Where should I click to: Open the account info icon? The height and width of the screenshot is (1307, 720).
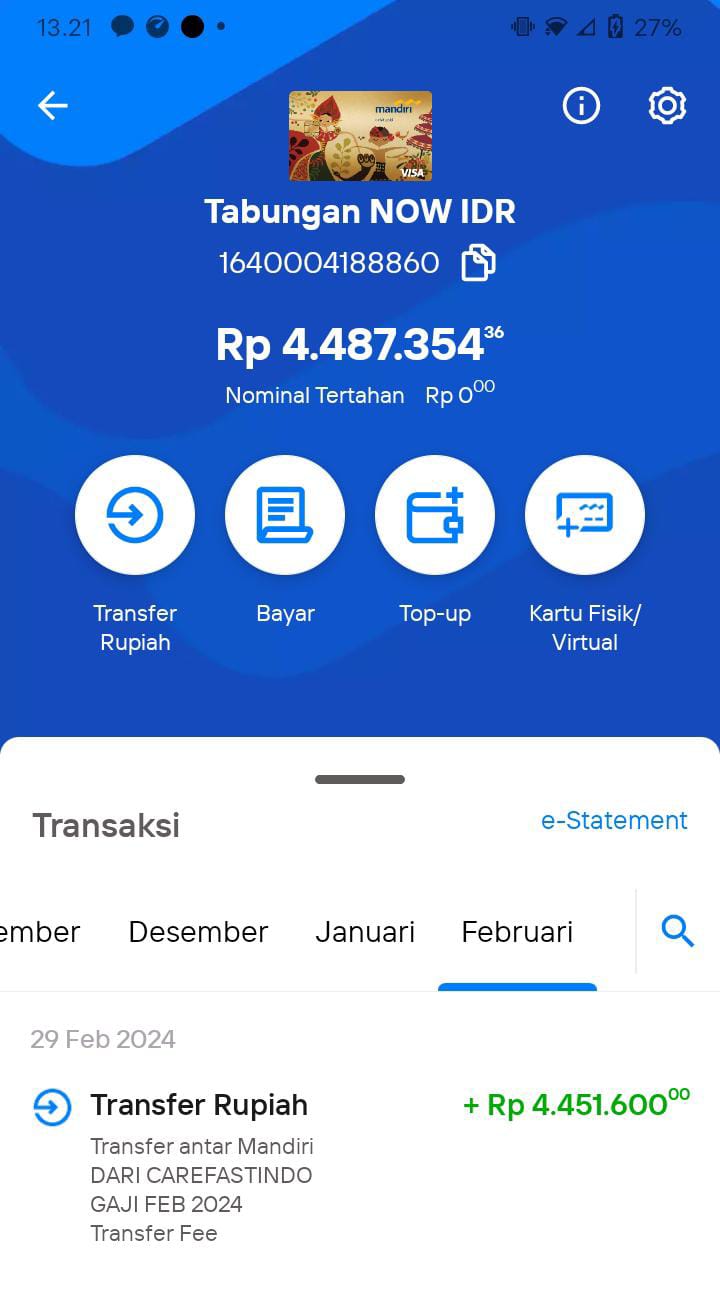pos(581,105)
